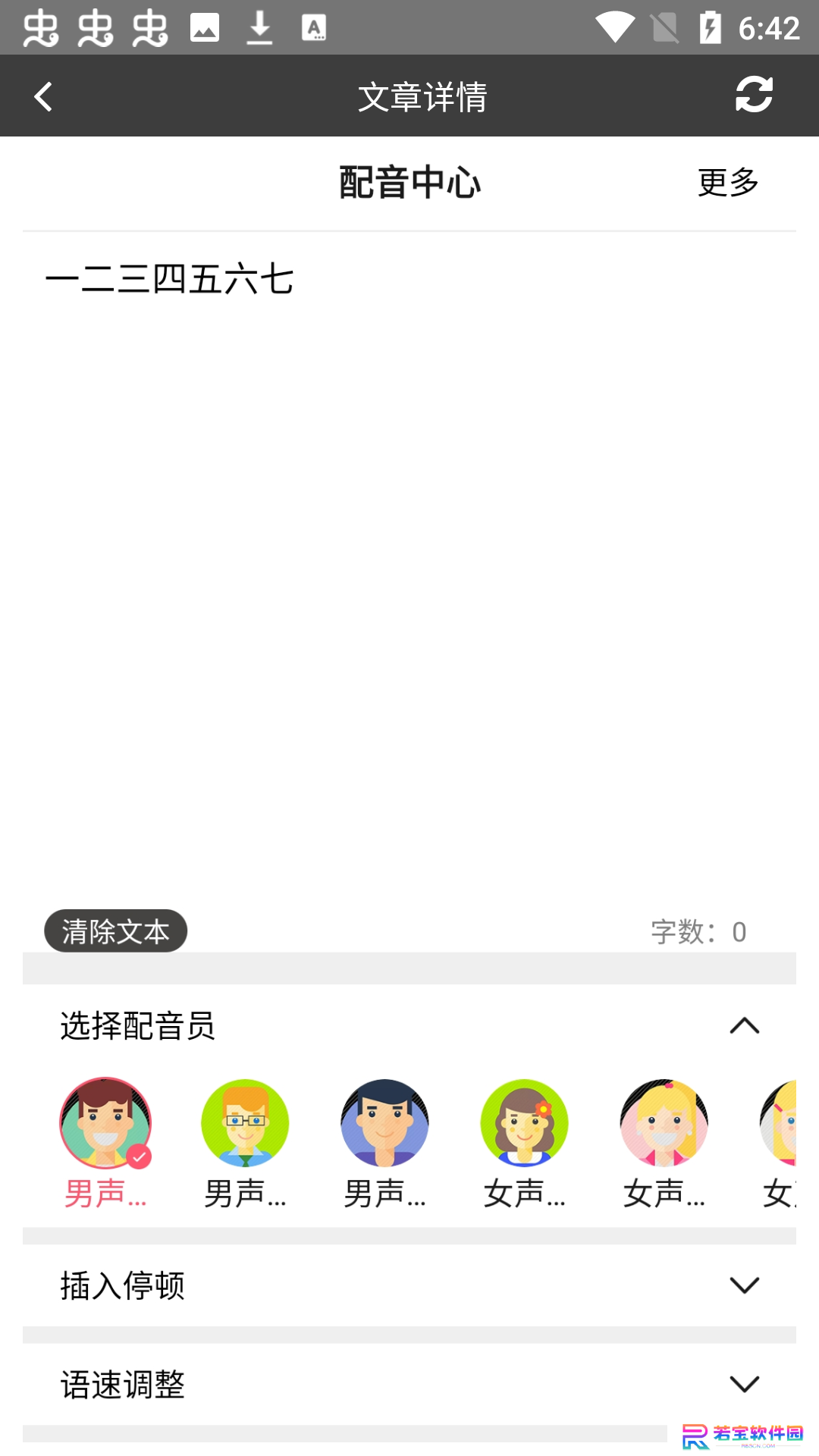
Task: Clear text with 清除文本 button
Action: [115, 931]
